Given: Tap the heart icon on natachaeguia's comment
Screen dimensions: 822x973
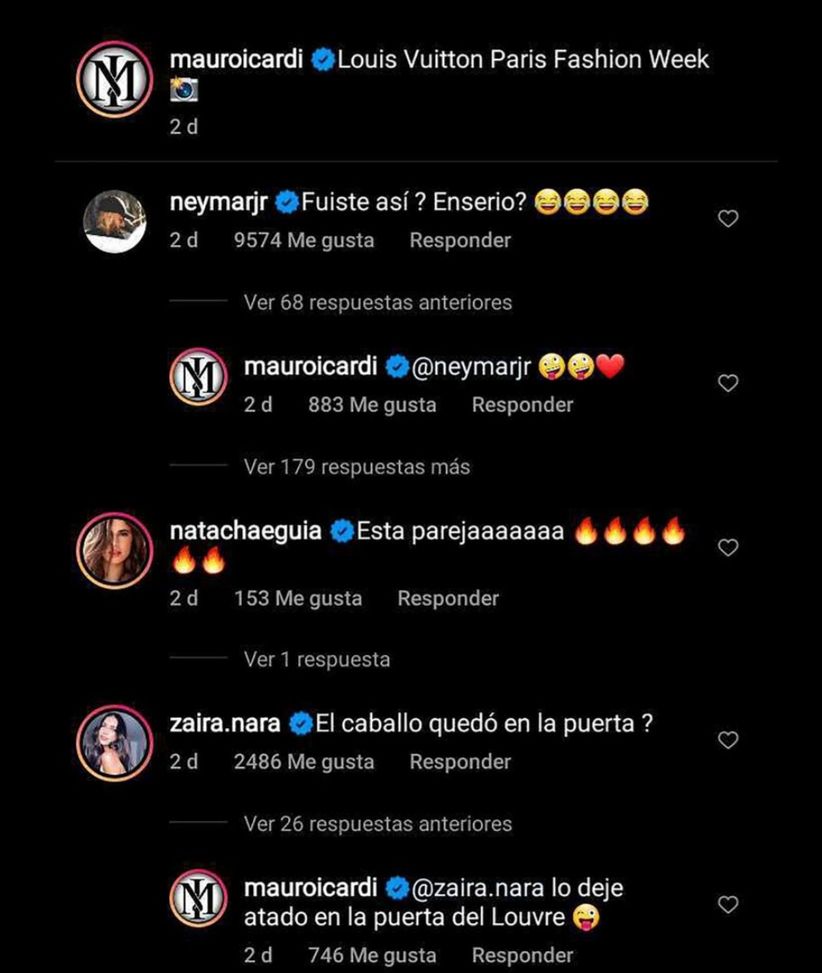Looking at the screenshot, I should [728, 548].
